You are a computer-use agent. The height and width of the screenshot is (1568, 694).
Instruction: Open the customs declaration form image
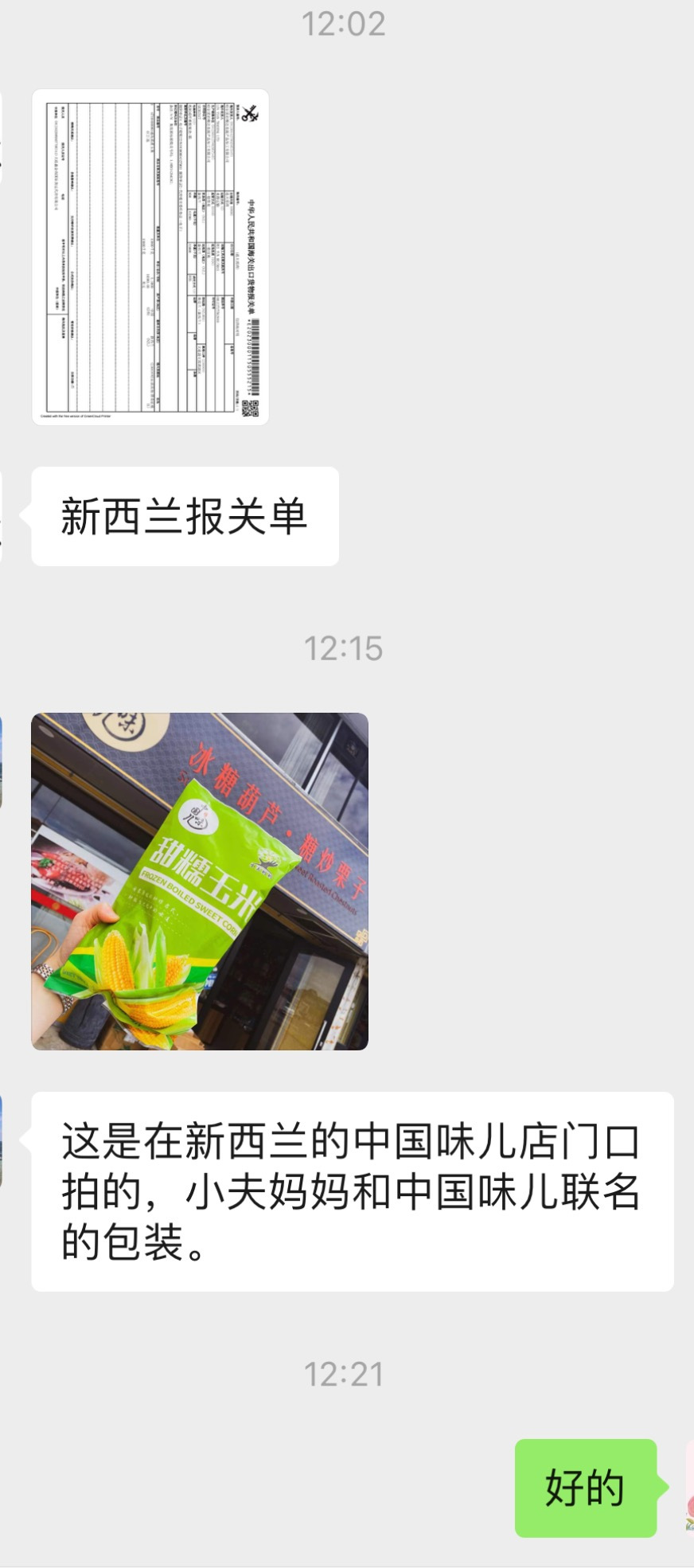pos(150,256)
